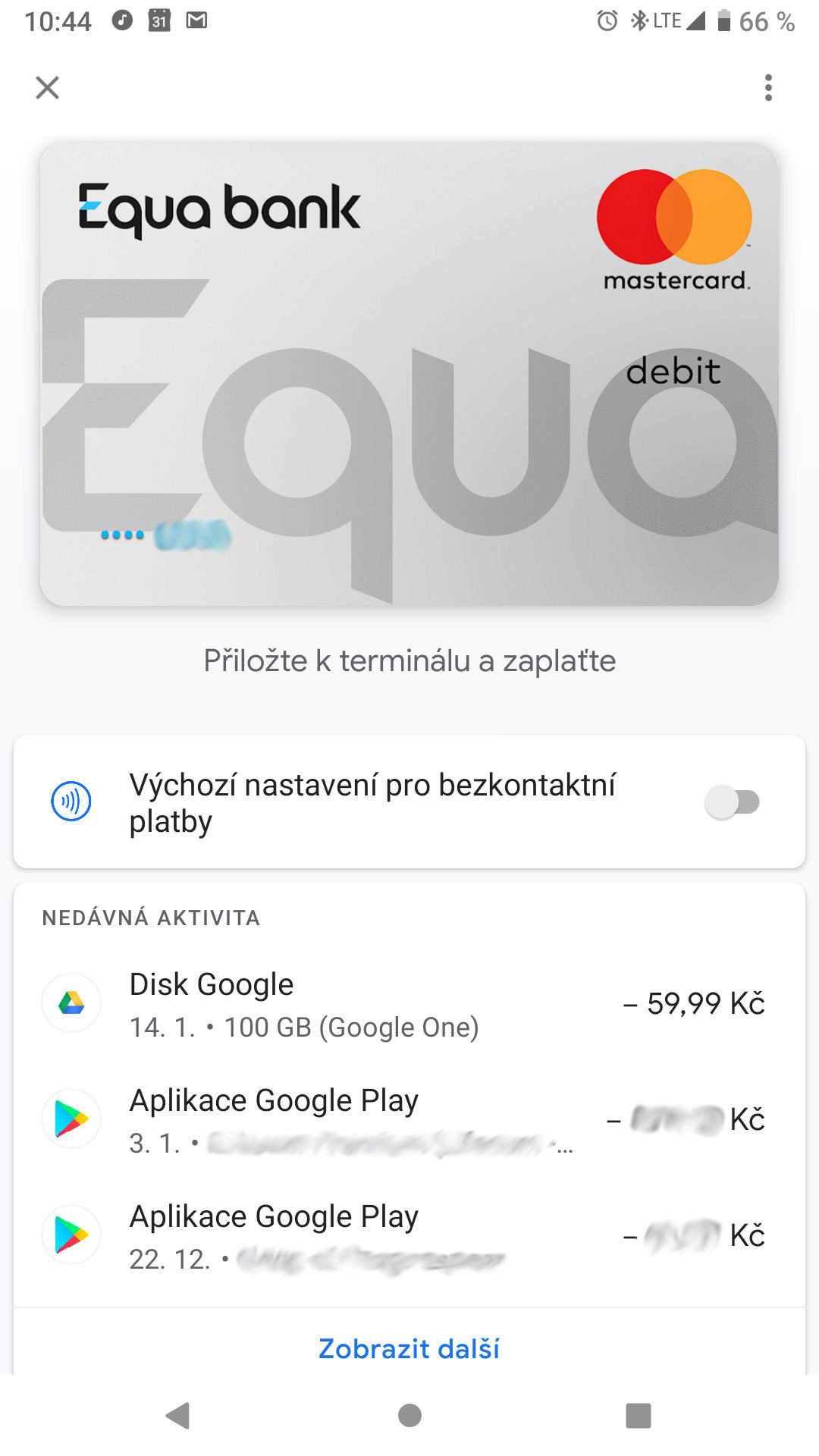Open the Disk Google transaction

[409, 1004]
